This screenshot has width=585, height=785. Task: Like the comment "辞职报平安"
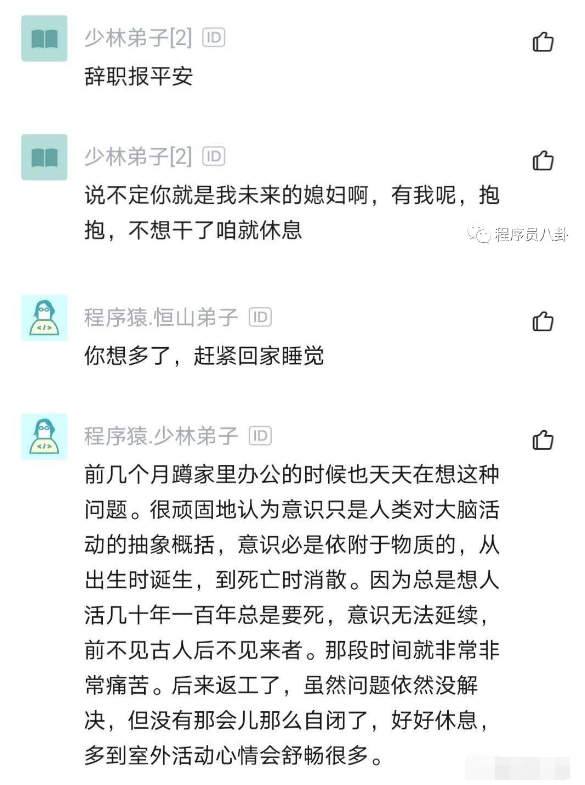click(x=543, y=42)
